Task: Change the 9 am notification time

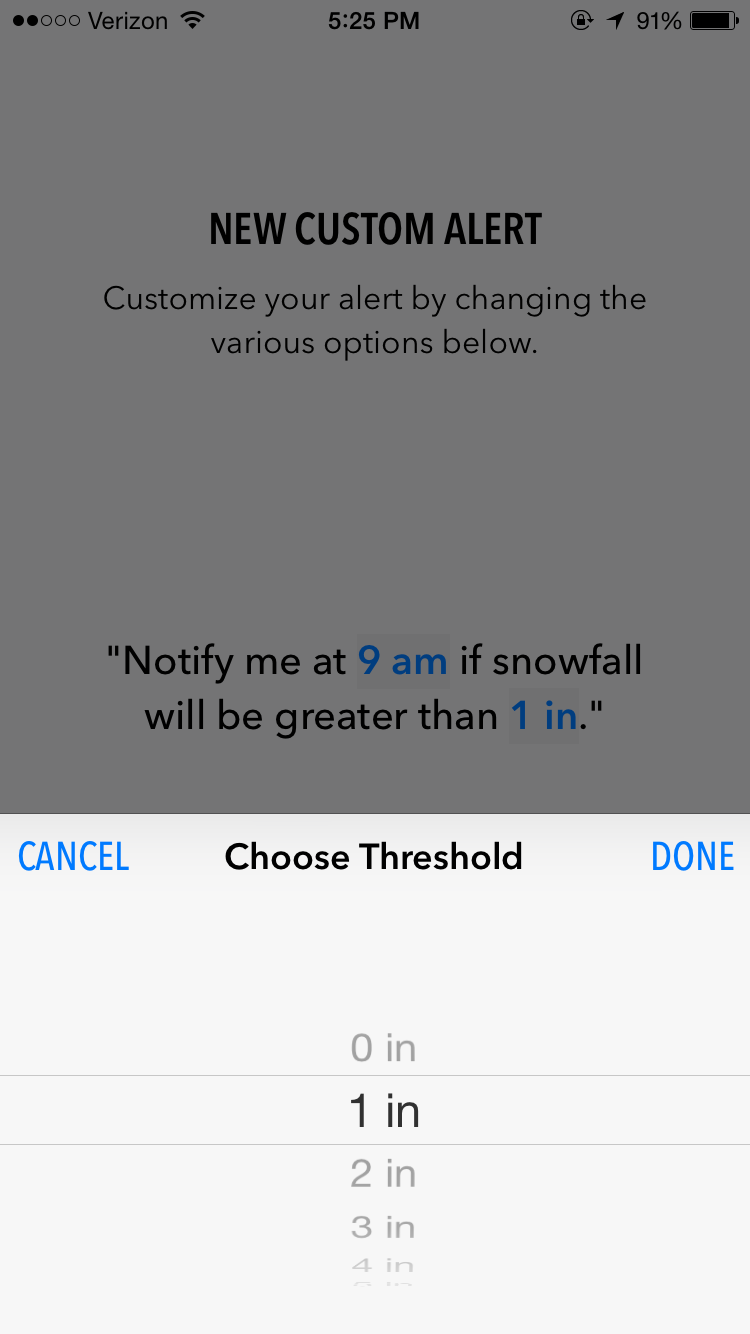Action: 403,661
